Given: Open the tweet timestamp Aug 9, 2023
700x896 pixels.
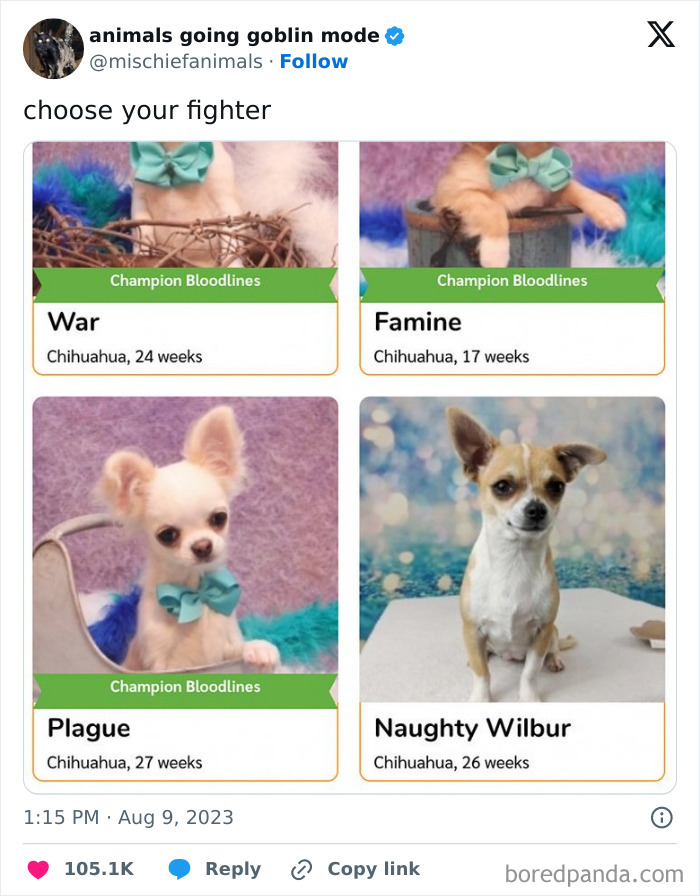Looking at the screenshot, I should pos(129,817).
